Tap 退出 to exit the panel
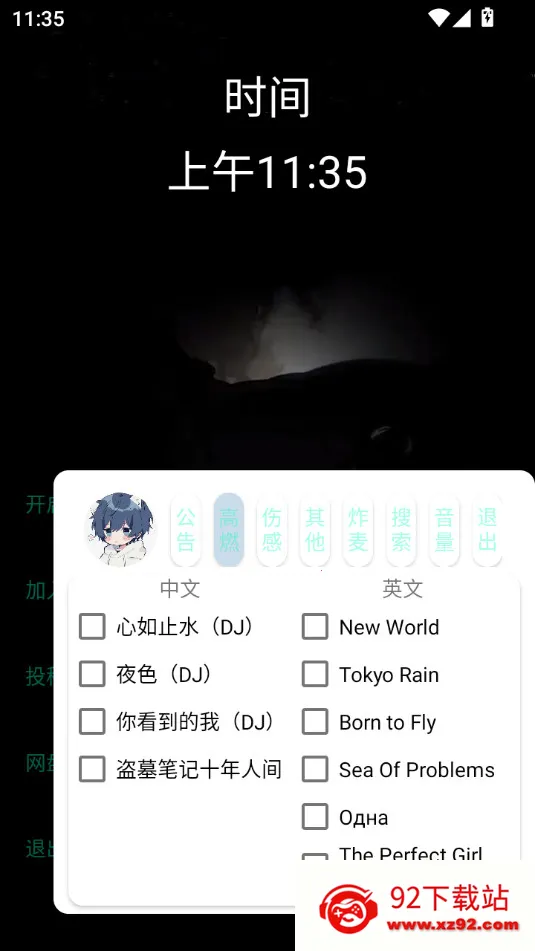Image resolution: width=535 pixels, height=951 pixels. point(487,529)
